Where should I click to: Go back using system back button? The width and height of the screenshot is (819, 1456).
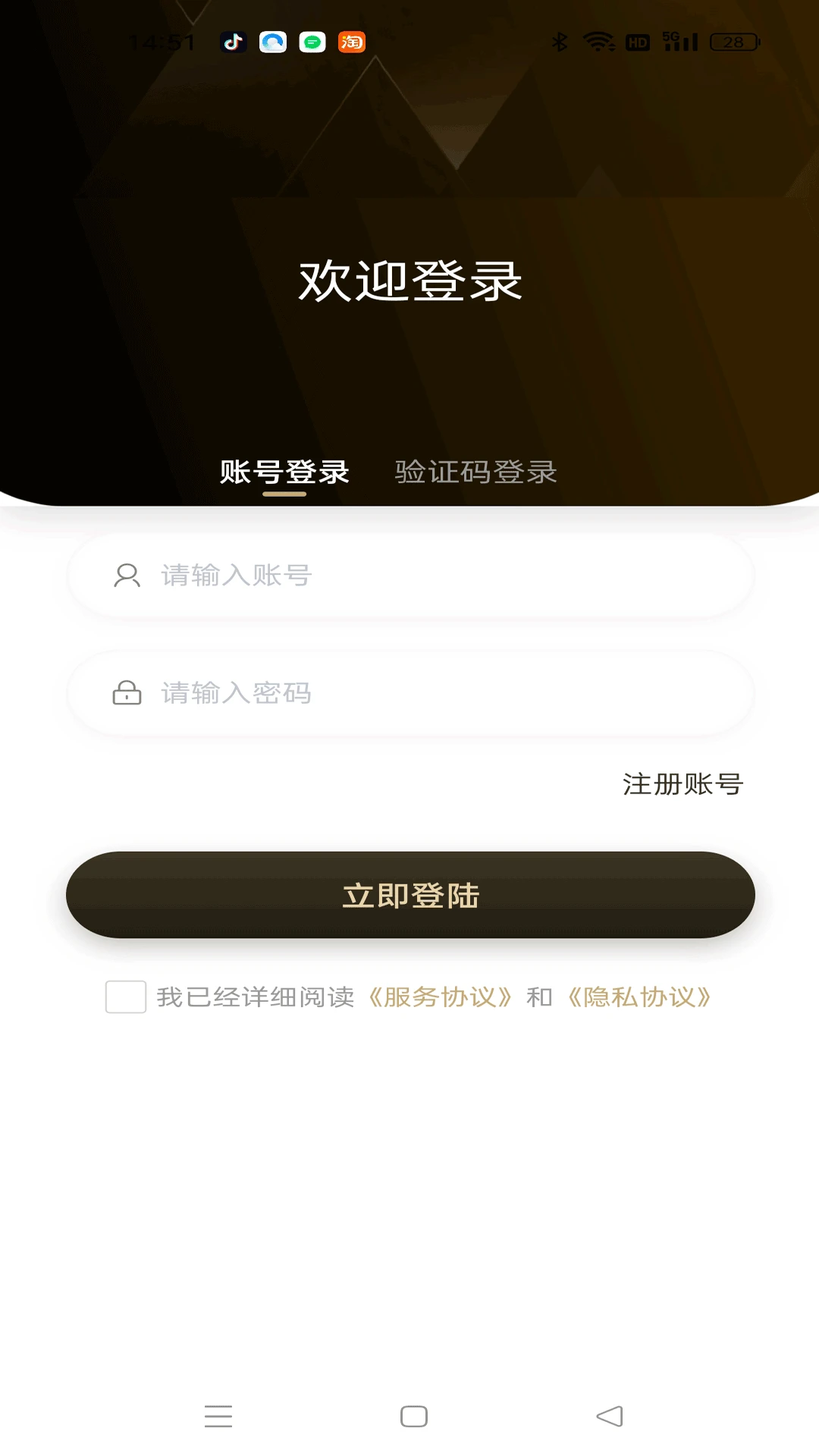coord(610,1416)
